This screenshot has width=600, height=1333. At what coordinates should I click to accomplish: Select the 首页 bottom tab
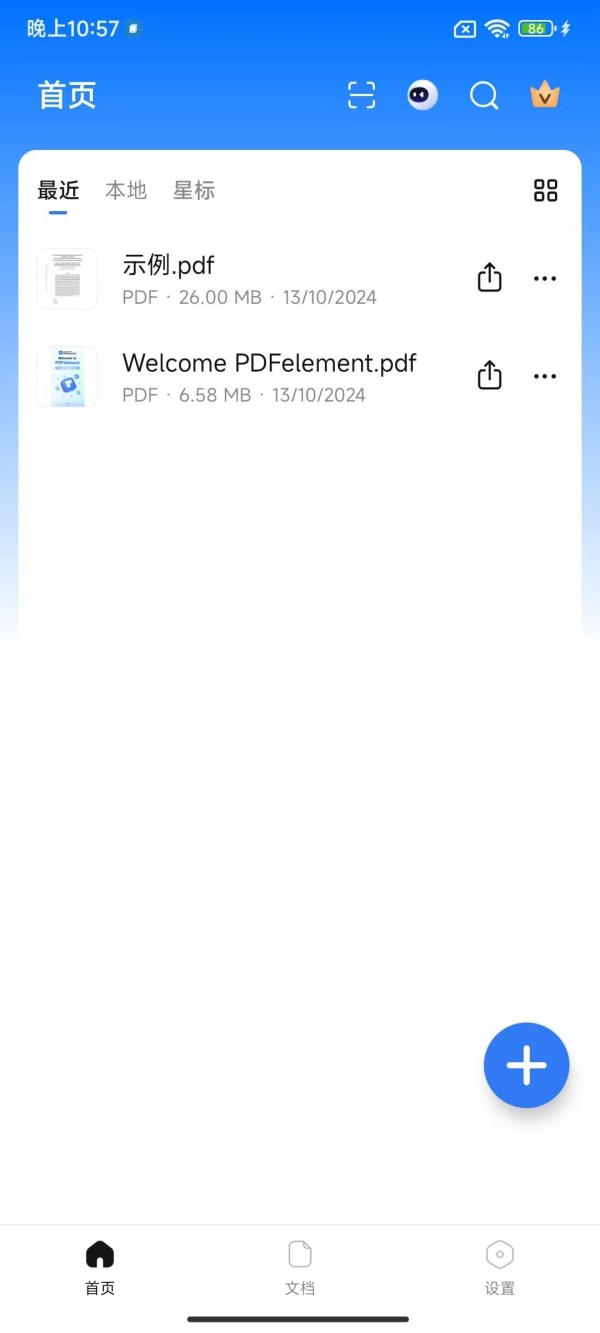coord(100,1268)
